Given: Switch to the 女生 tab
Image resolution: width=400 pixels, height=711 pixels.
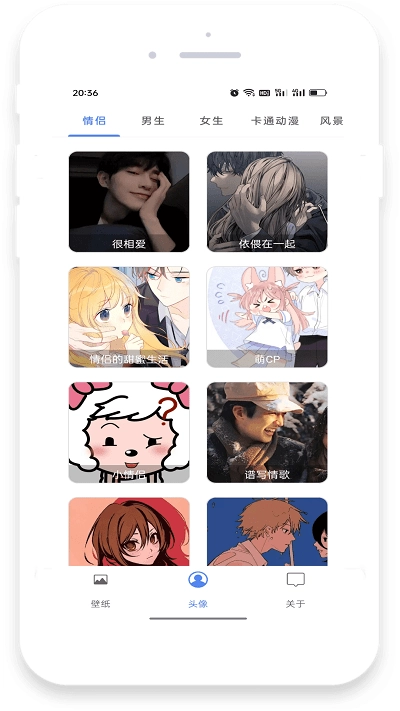Looking at the screenshot, I should [211, 121].
